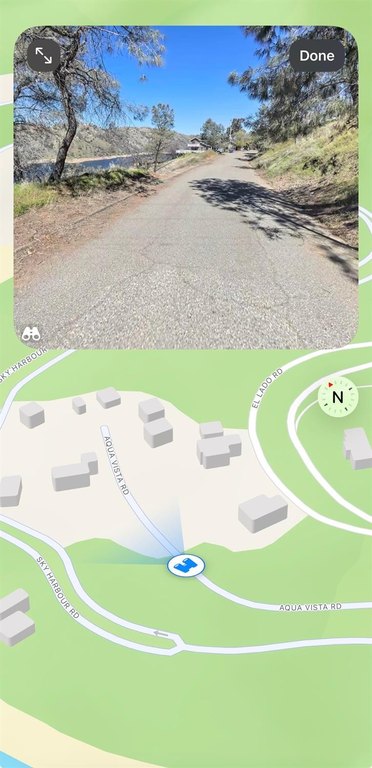Tap Done to close Look Around

(317, 56)
